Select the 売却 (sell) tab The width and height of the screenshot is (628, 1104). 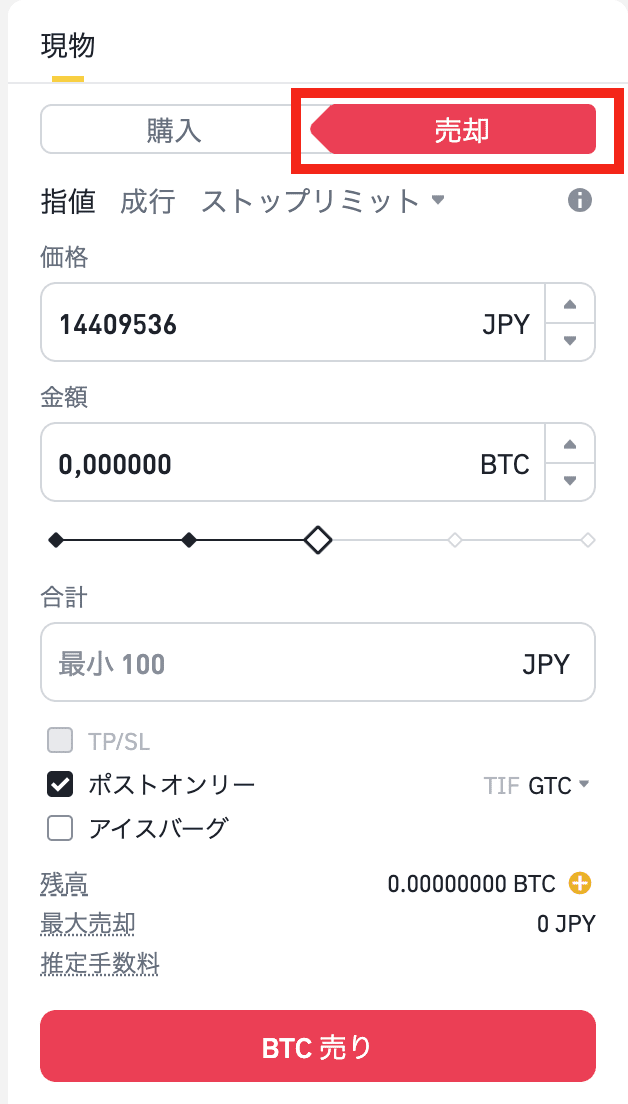click(x=461, y=131)
